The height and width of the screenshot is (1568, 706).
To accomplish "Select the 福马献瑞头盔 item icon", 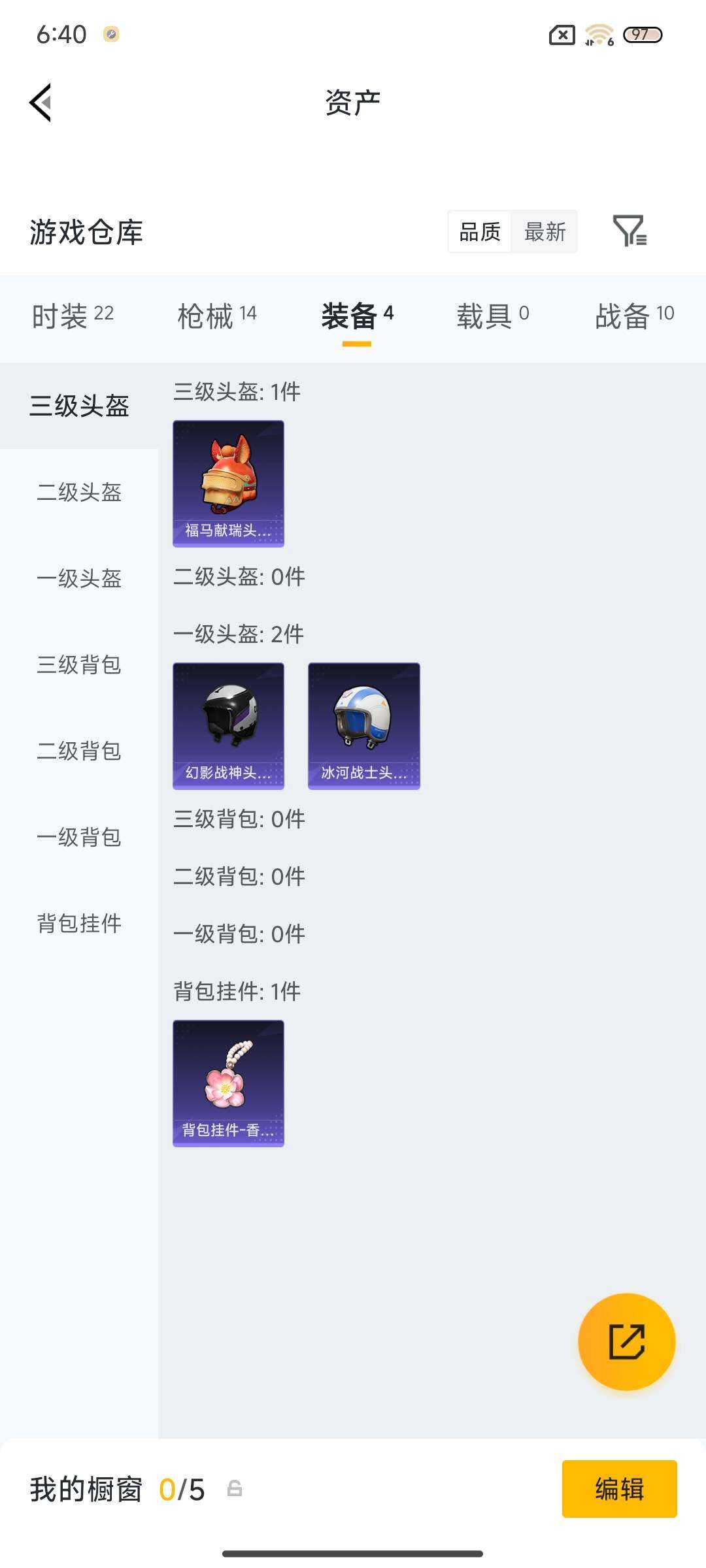I will pyautogui.click(x=228, y=482).
